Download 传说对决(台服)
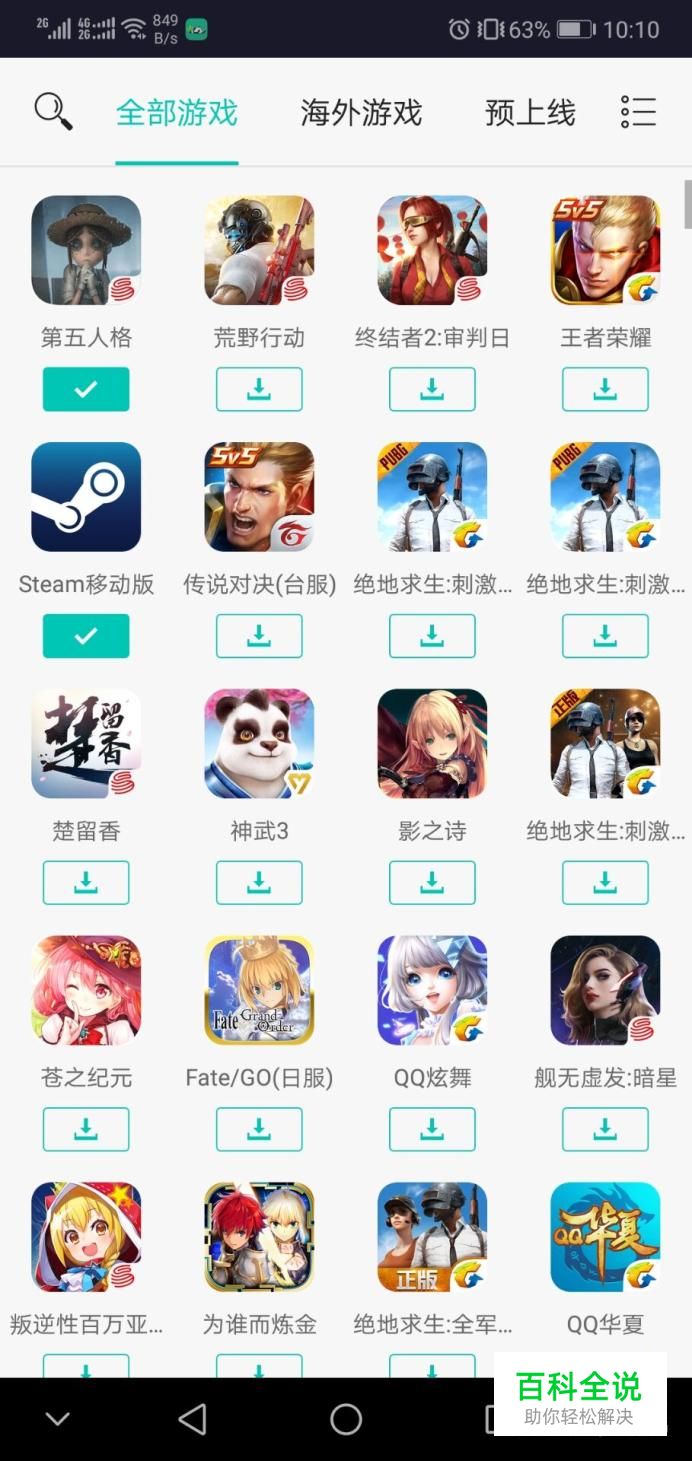692x1461 pixels. (x=259, y=636)
